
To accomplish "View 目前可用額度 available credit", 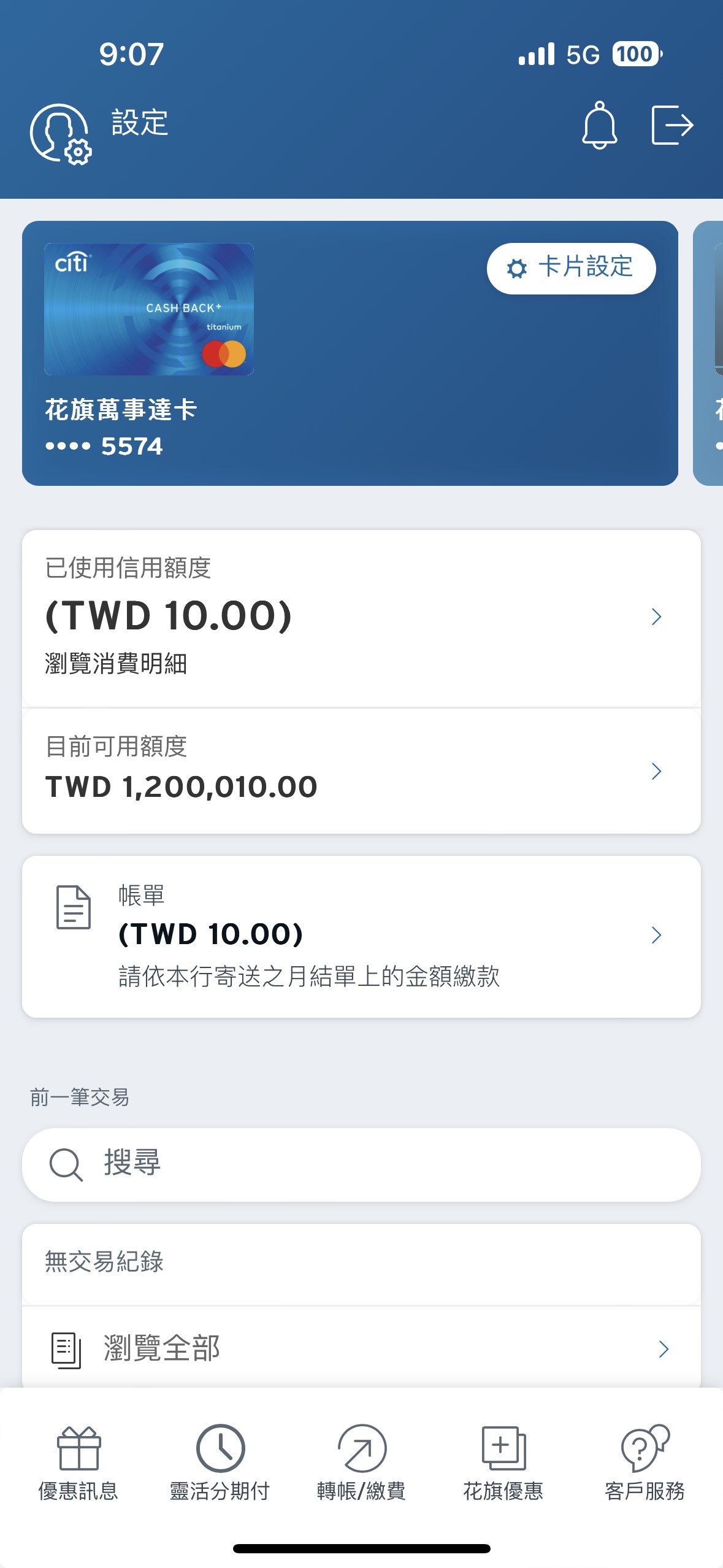I will (361, 771).
